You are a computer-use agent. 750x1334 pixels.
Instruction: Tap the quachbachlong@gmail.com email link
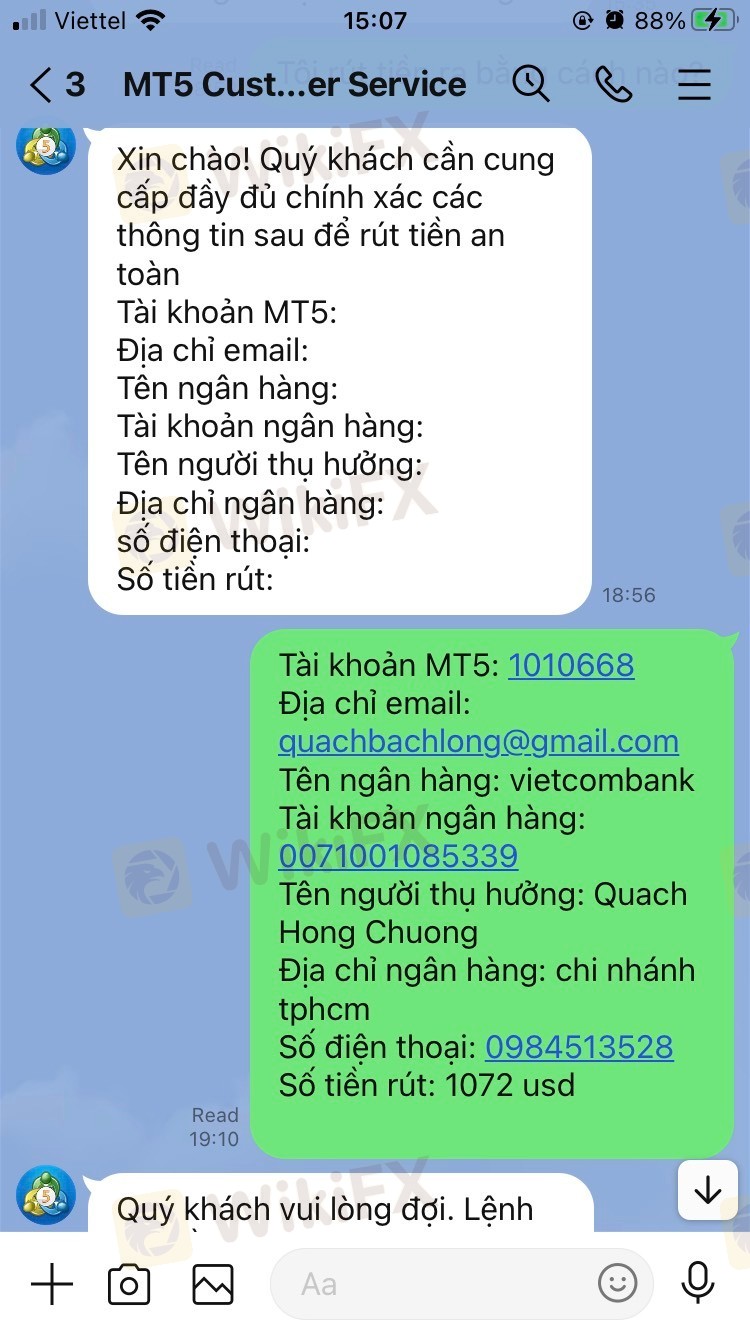[x=479, y=742]
